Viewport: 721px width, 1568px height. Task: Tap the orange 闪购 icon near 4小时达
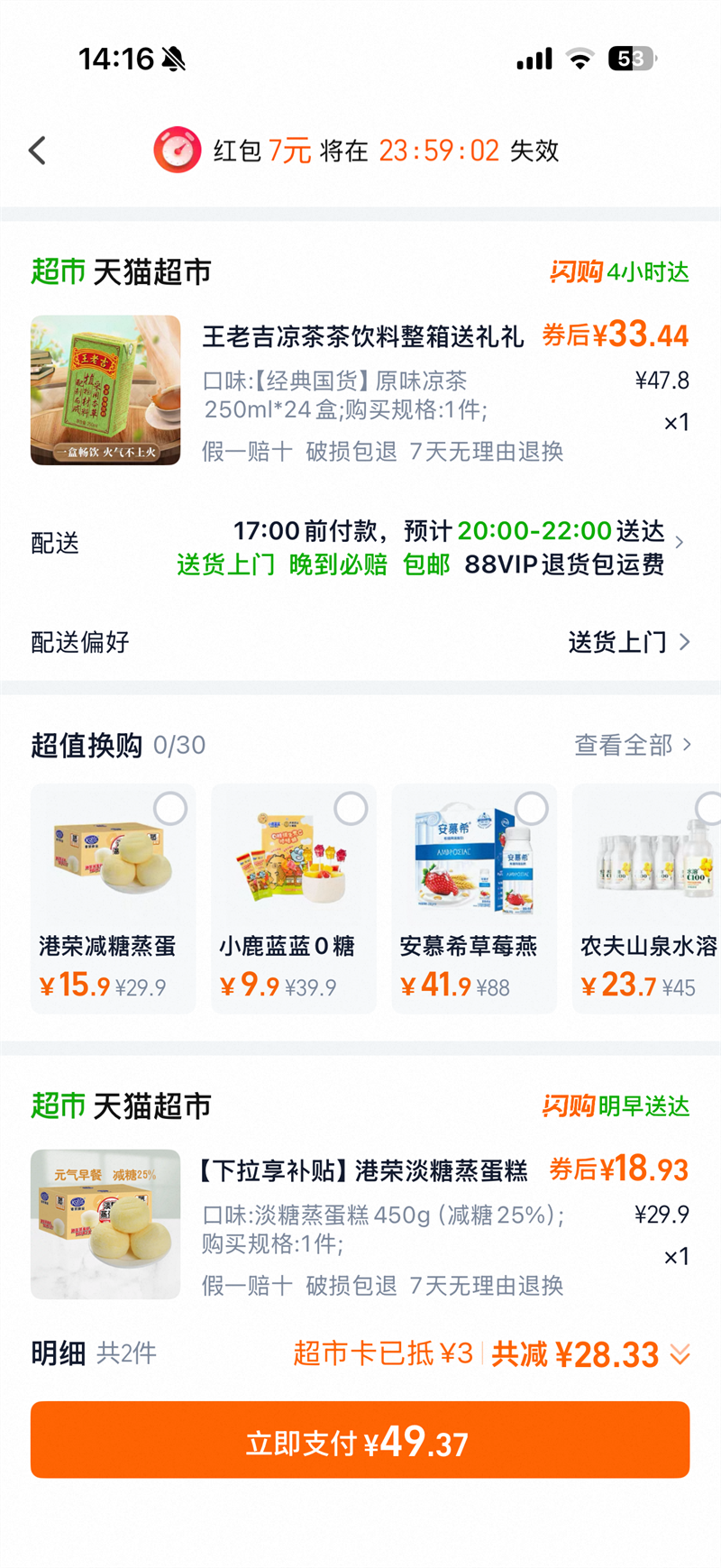577,272
